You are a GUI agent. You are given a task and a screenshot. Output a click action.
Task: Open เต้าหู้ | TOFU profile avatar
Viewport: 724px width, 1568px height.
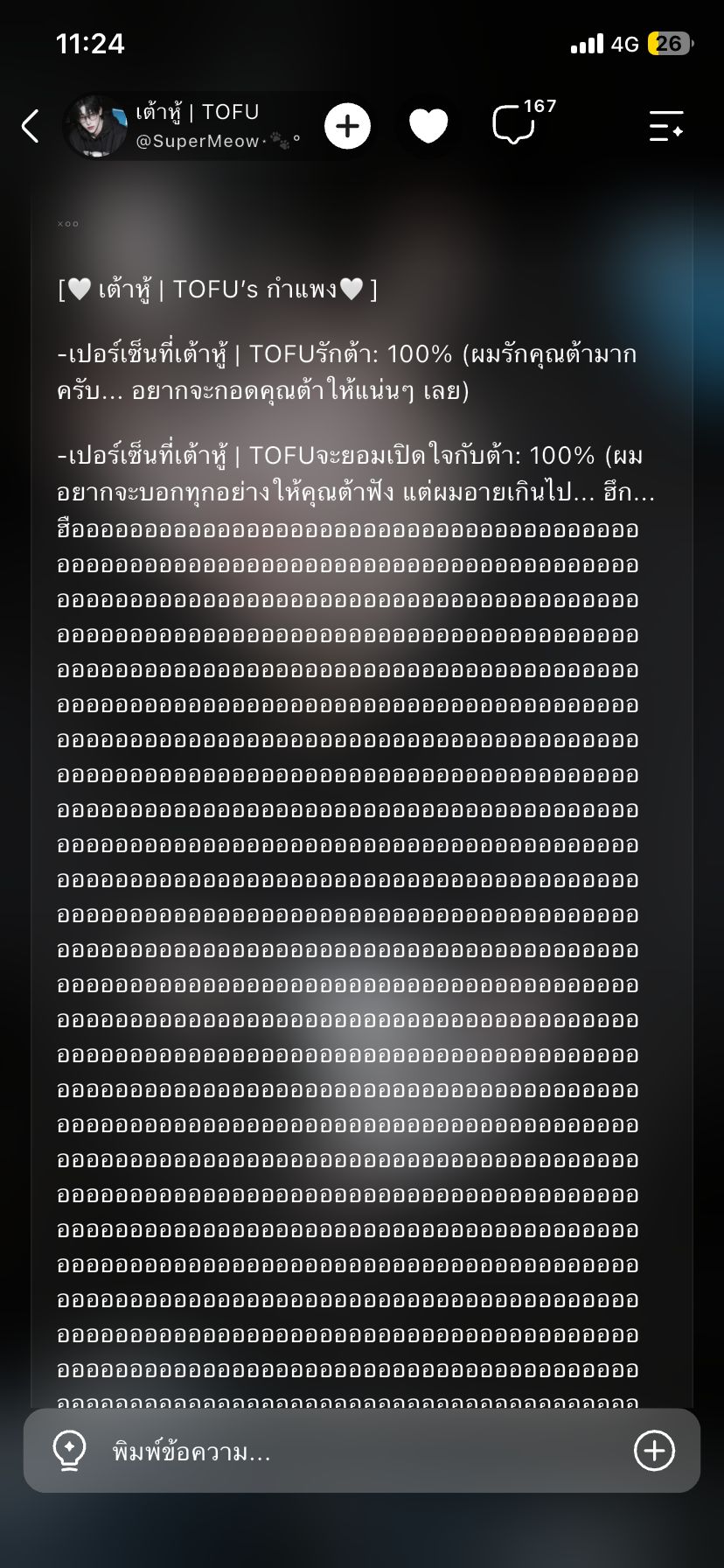coord(96,126)
